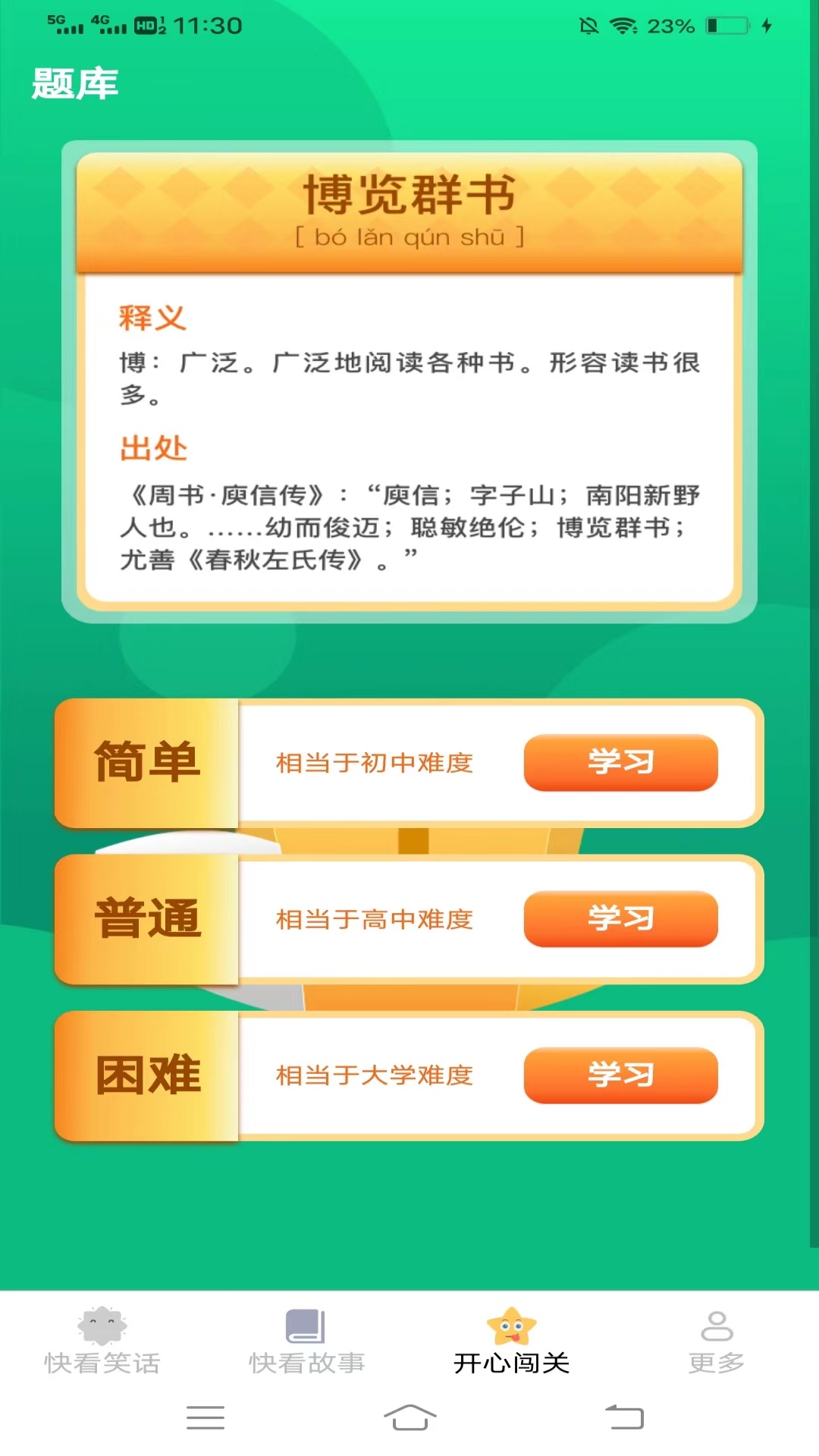Go to the system home screen
Screen dimensions: 819x1456
click(x=409, y=1417)
